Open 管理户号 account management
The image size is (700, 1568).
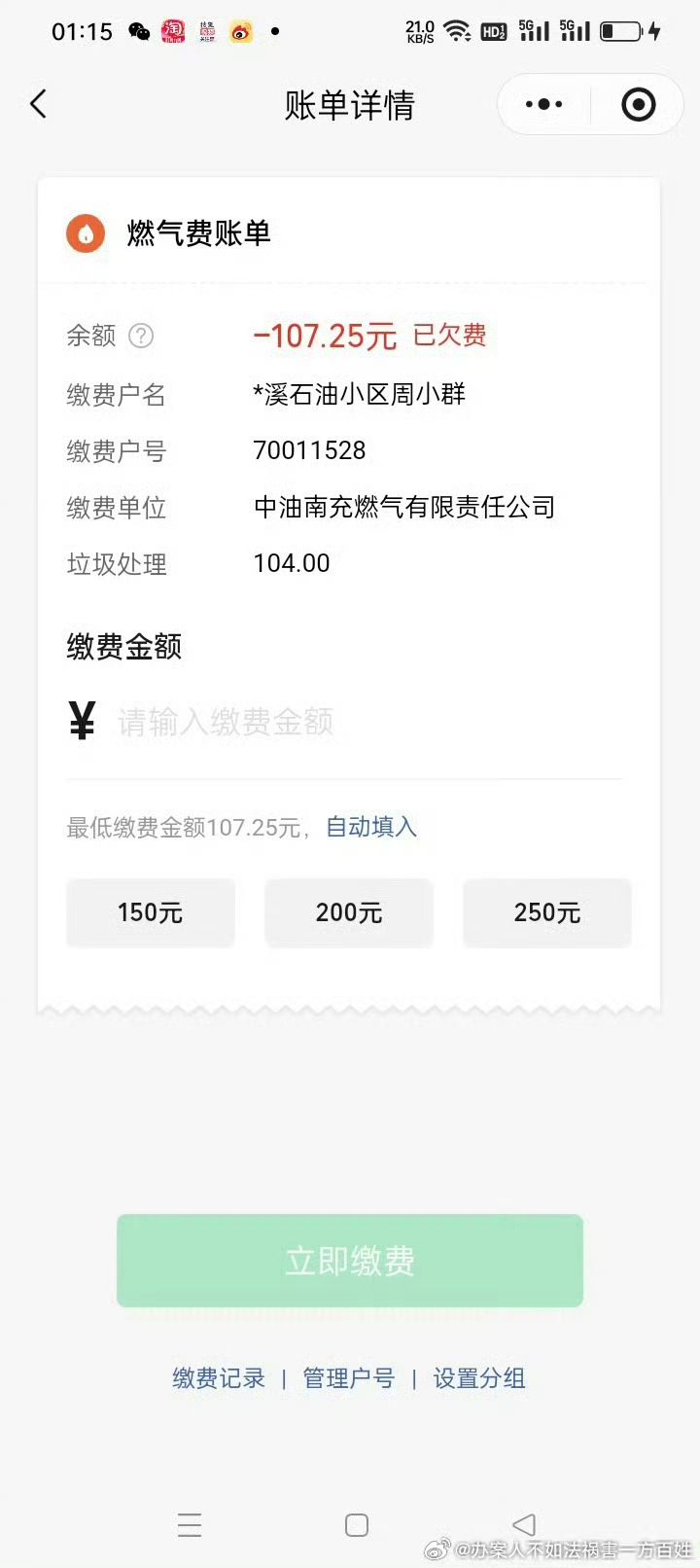coord(349,1378)
